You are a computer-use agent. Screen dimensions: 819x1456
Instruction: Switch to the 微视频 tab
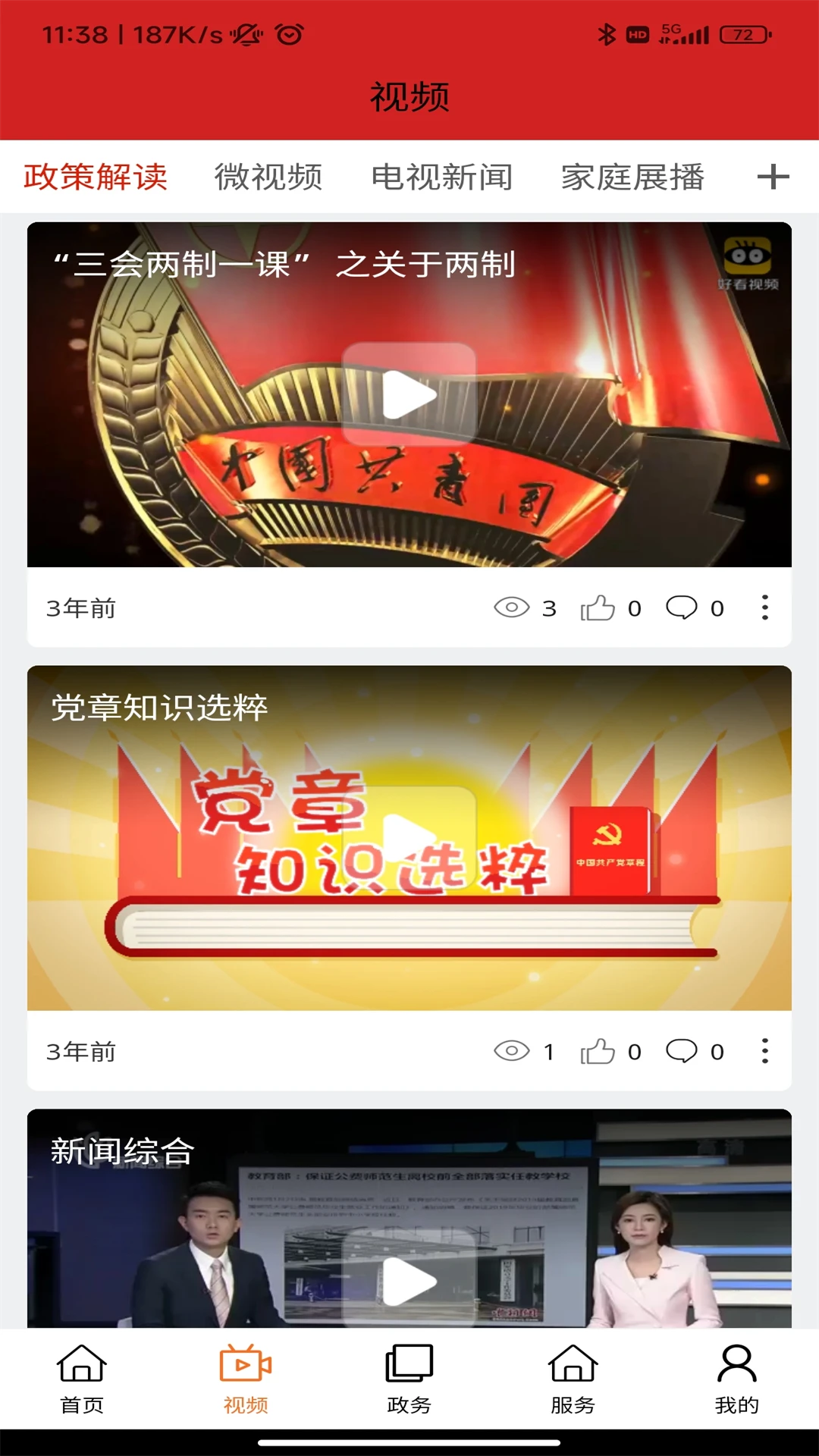268,177
